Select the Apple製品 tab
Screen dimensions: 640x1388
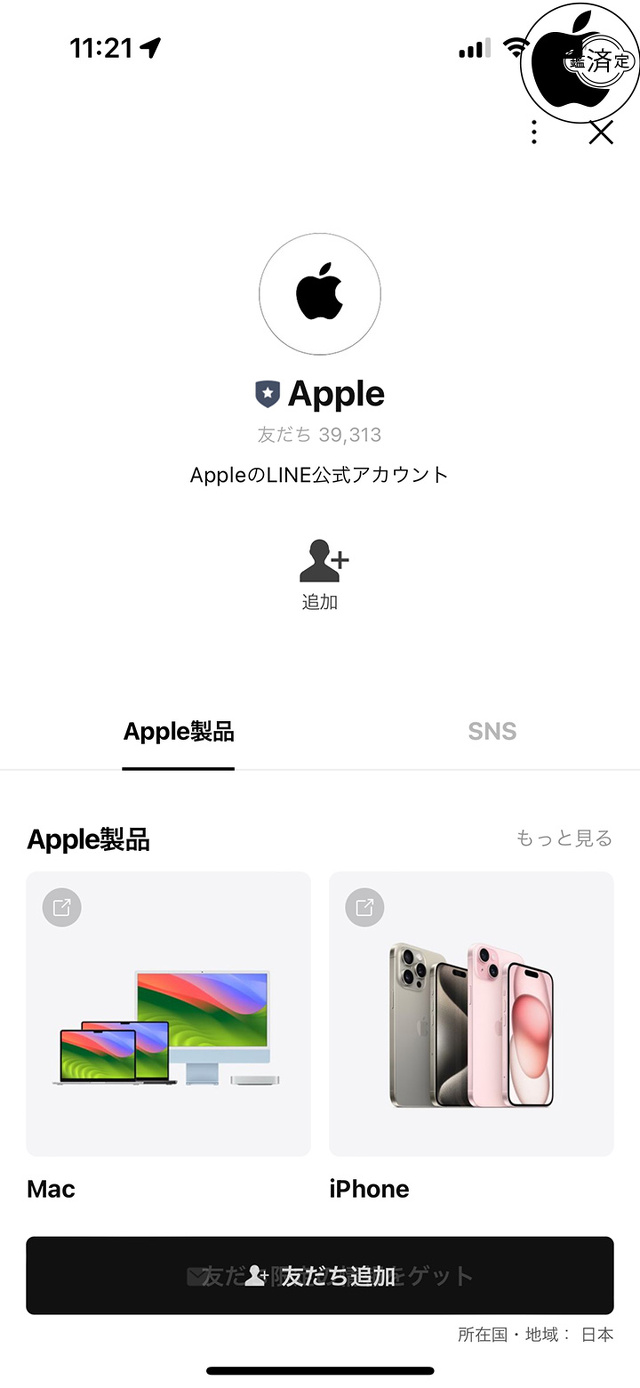[x=179, y=732]
